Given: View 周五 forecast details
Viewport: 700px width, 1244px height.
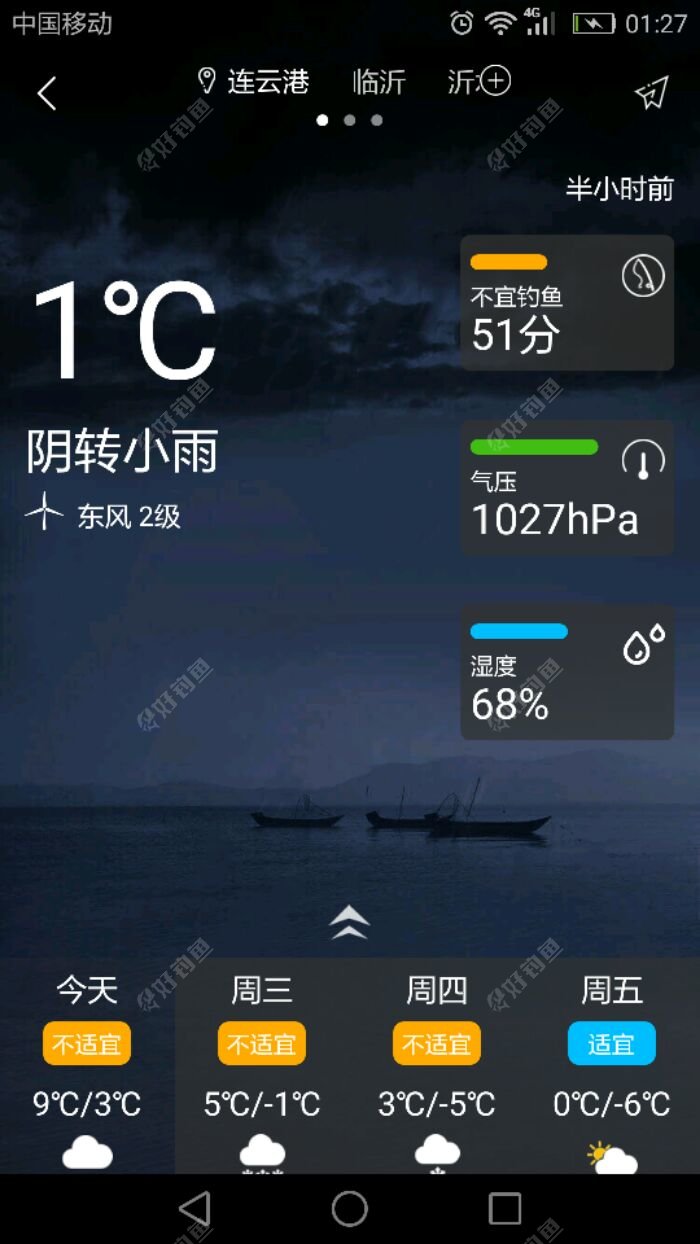Looking at the screenshot, I should [612, 1065].
